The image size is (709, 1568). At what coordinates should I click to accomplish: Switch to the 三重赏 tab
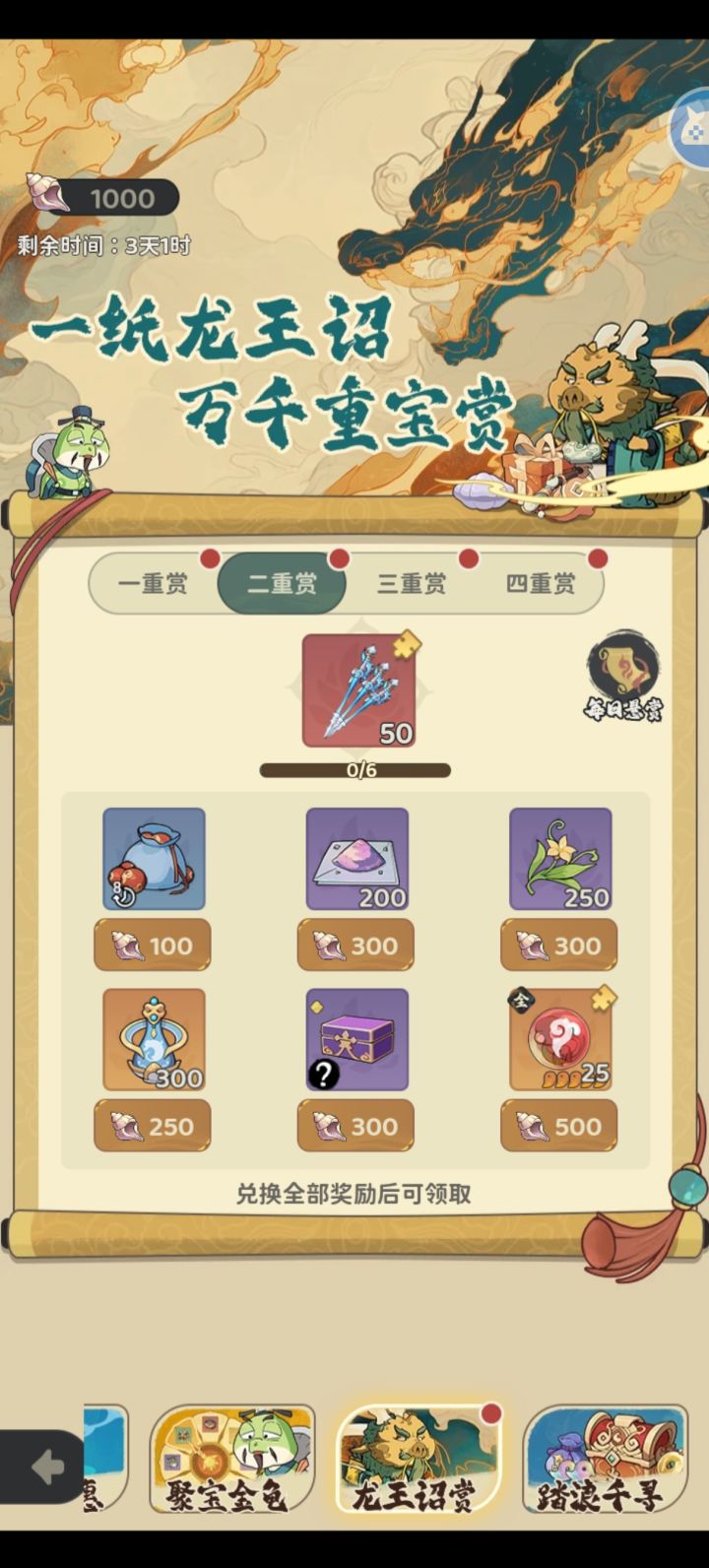point(412,583)
